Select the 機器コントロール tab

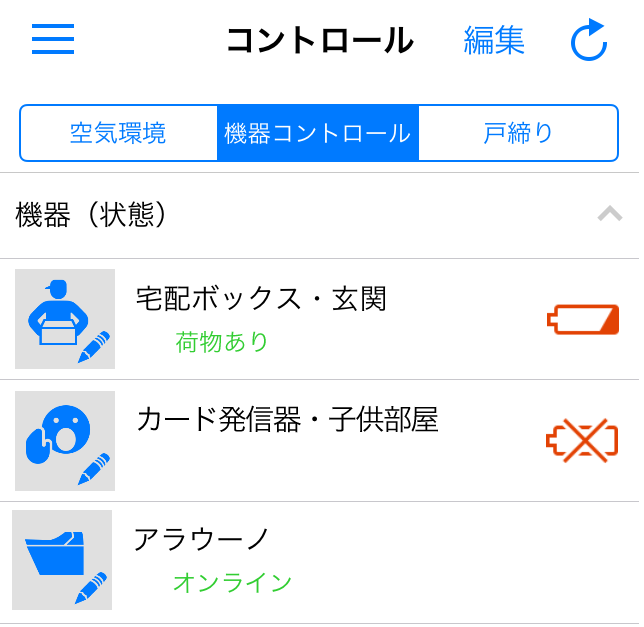pos(318,133)
